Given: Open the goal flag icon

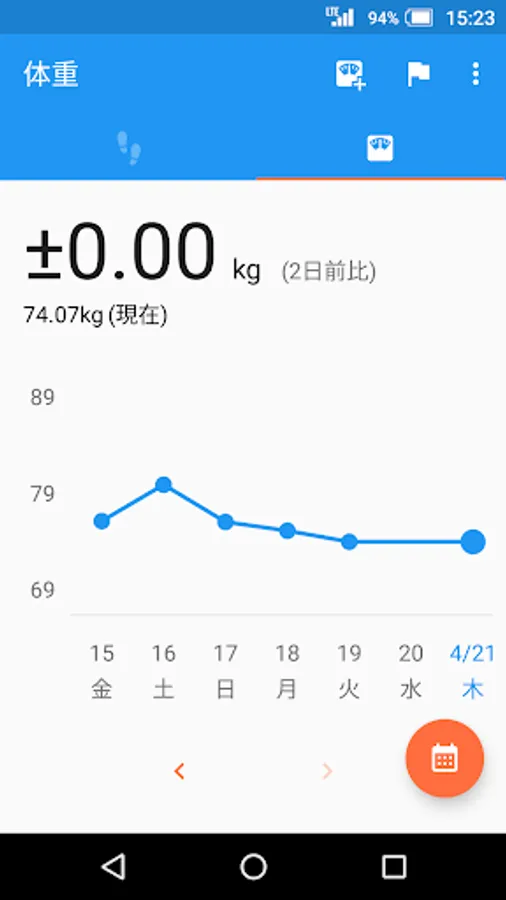Looking at the screenshot, I should (x=418, y=75).
